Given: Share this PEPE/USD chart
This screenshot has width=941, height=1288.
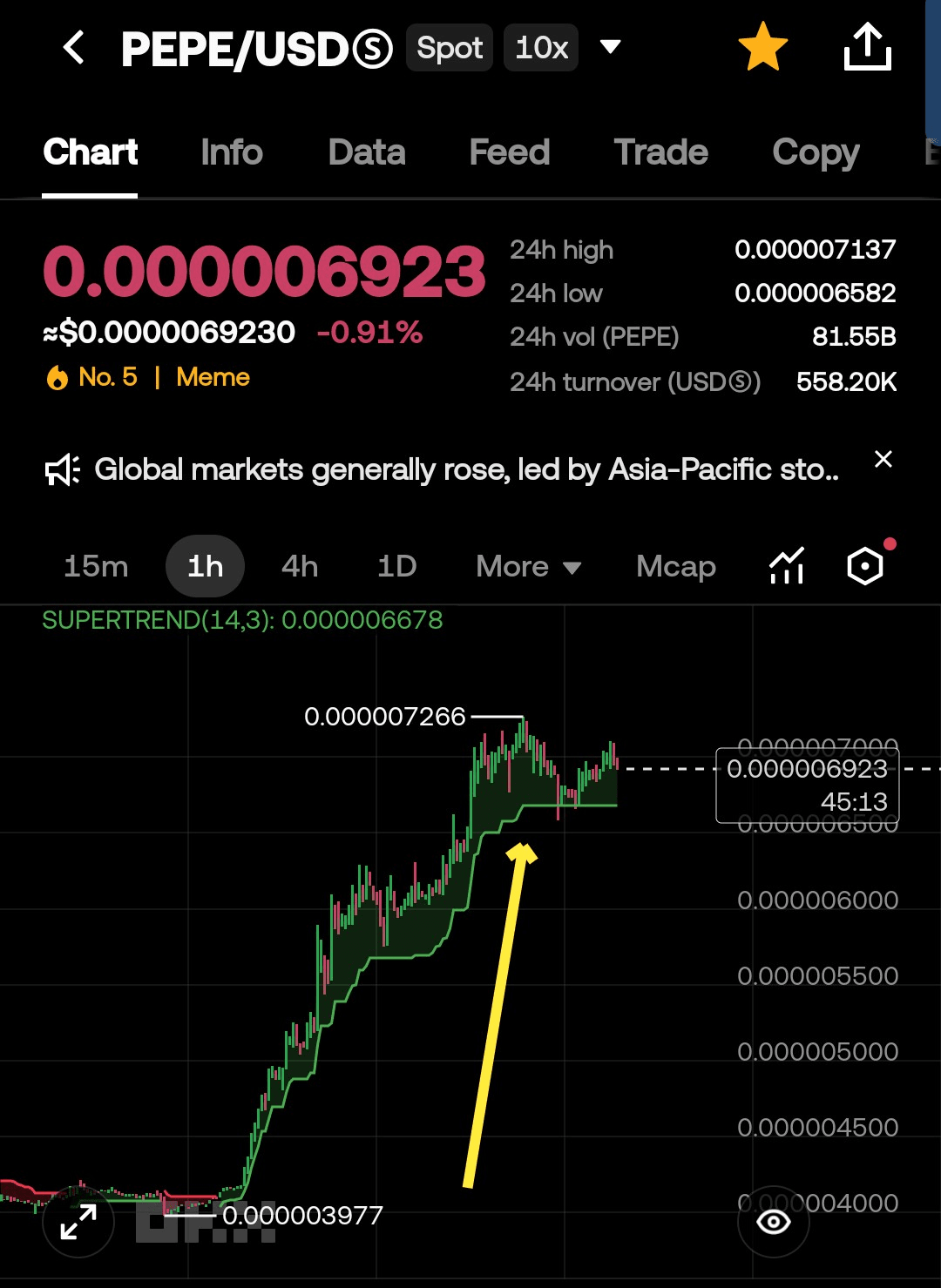Looking at the screenshot, I should click(867, 47).
